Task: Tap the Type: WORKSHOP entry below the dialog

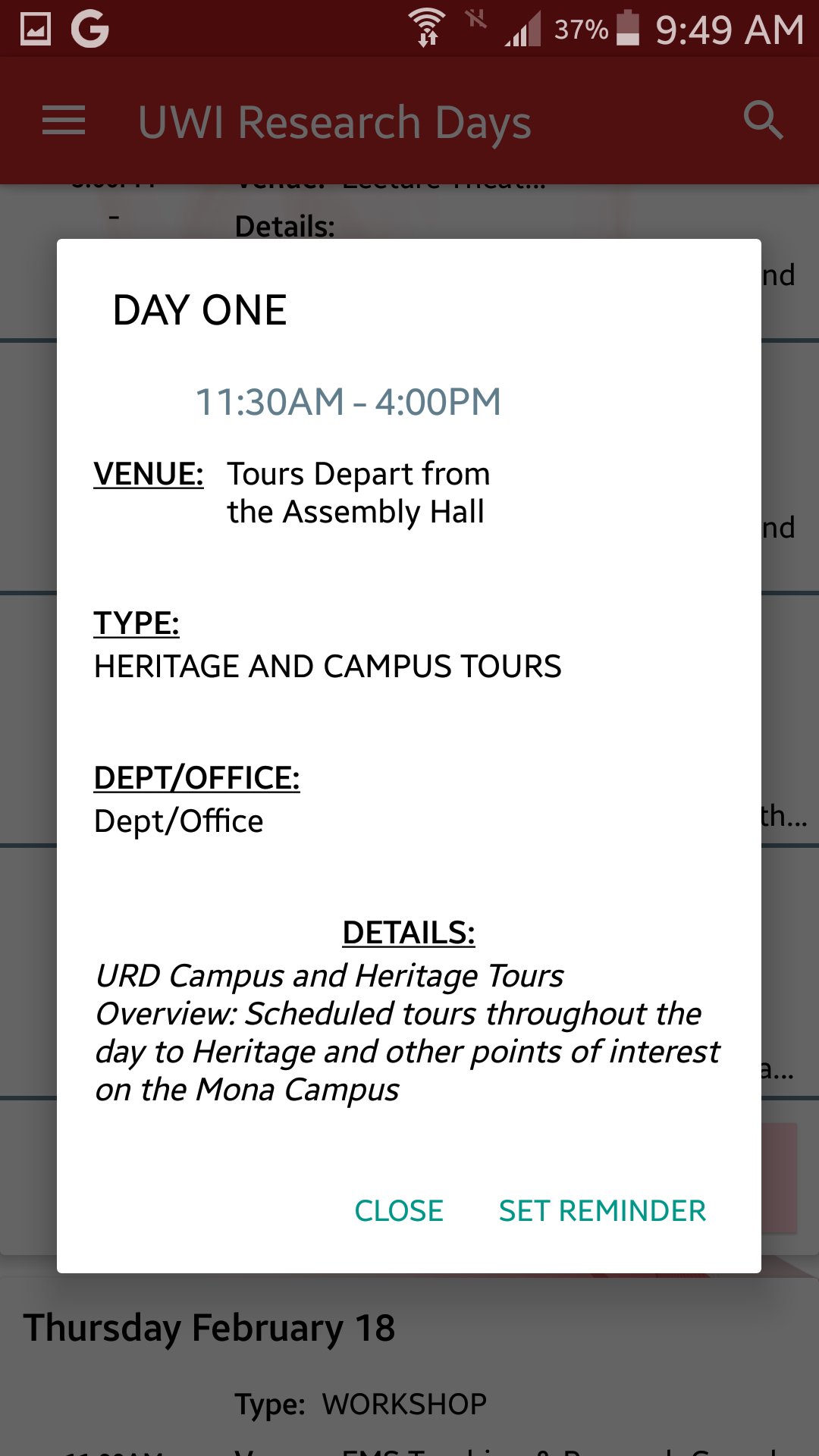Action: click(x=361, y=1401)
